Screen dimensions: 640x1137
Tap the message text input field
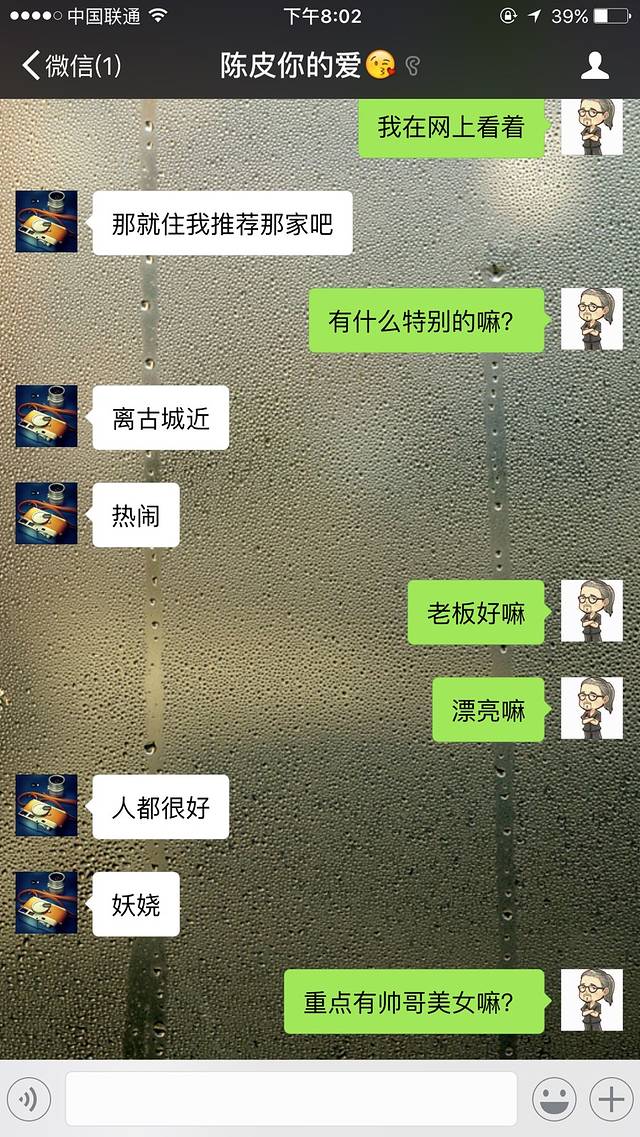pos(291,1099)
